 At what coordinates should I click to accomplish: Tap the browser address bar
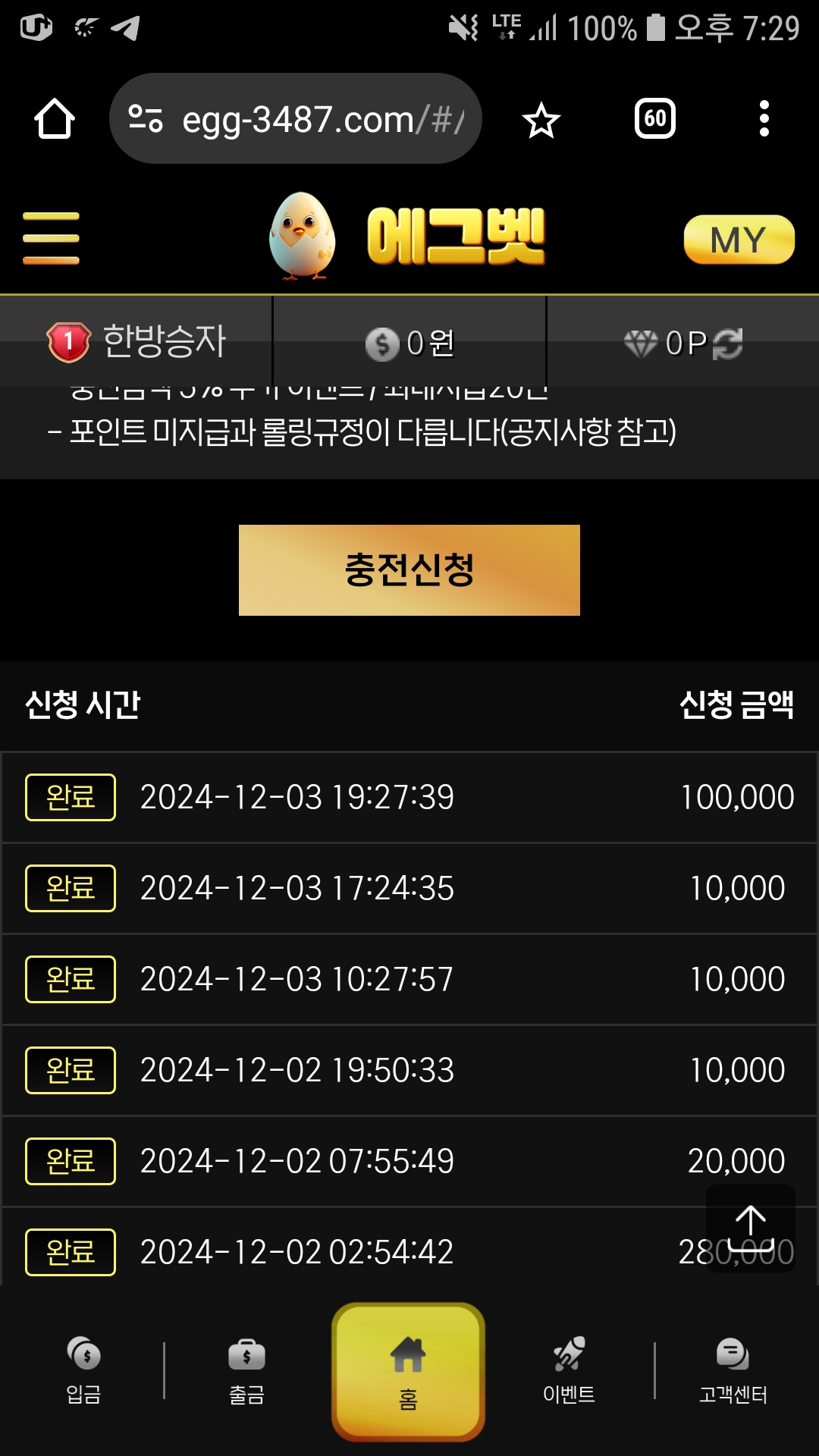click(x=296, y=118)
